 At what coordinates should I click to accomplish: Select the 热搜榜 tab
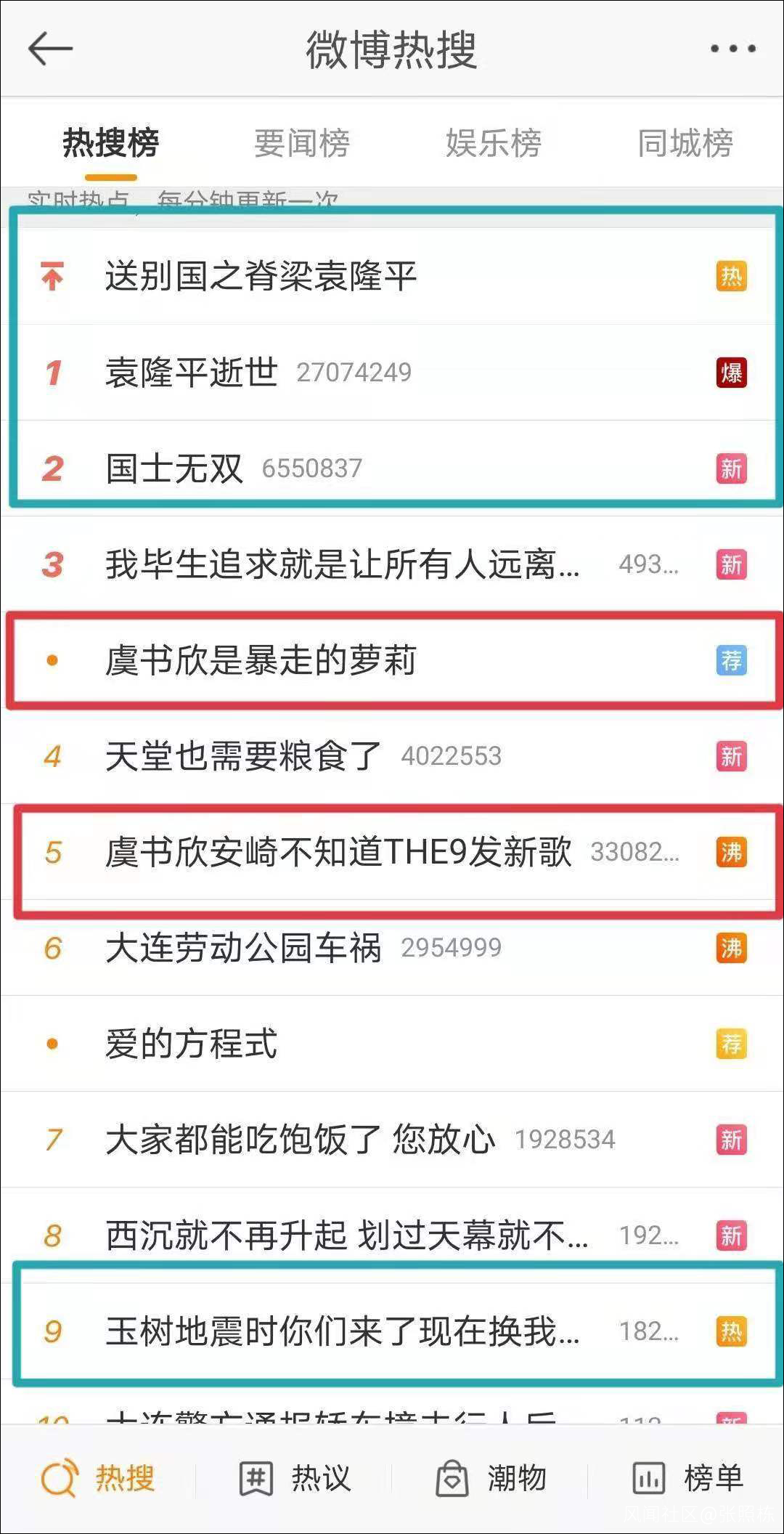[x=110, y=142]
